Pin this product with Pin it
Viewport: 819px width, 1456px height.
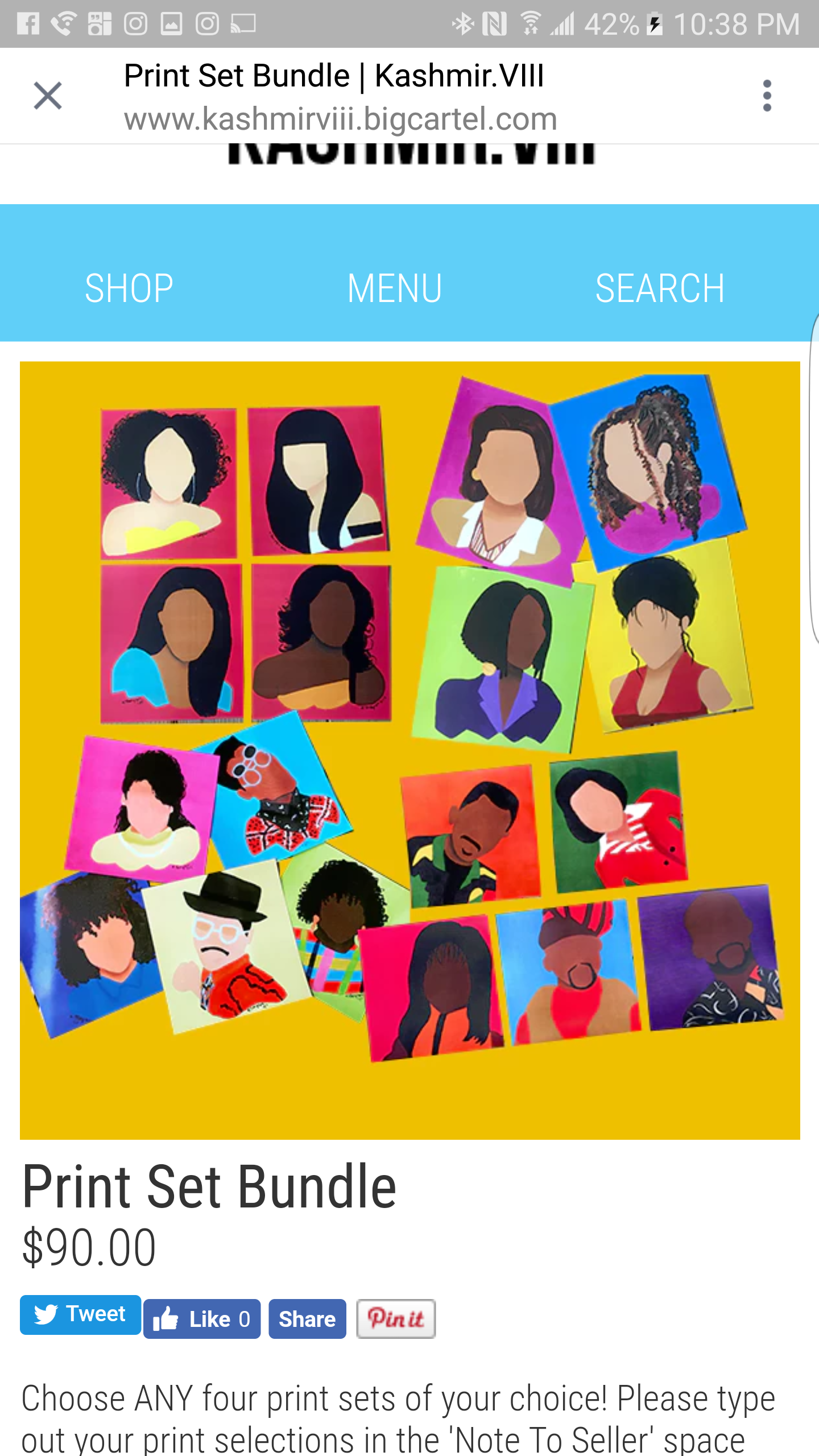pos(396,1319)
